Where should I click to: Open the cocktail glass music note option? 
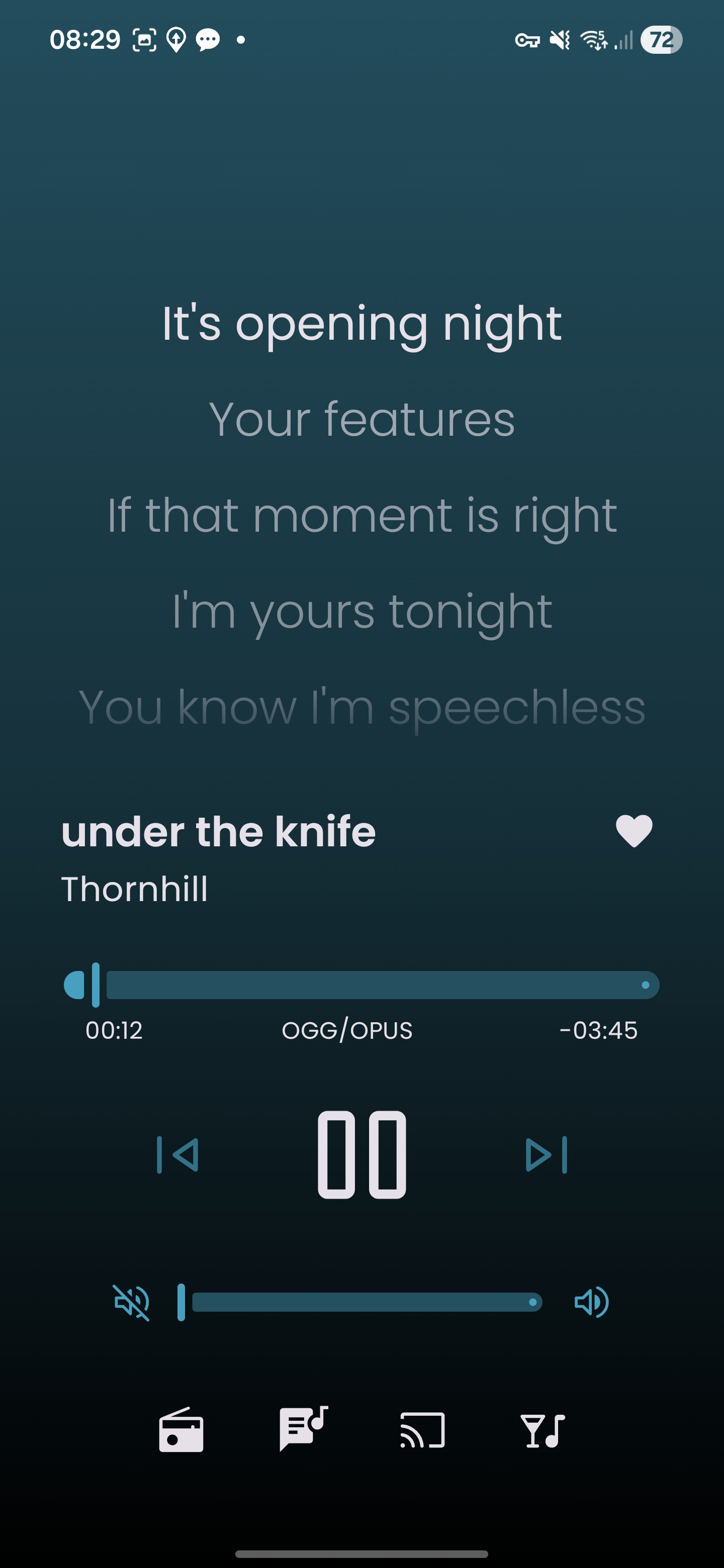tap(542, 1430)
